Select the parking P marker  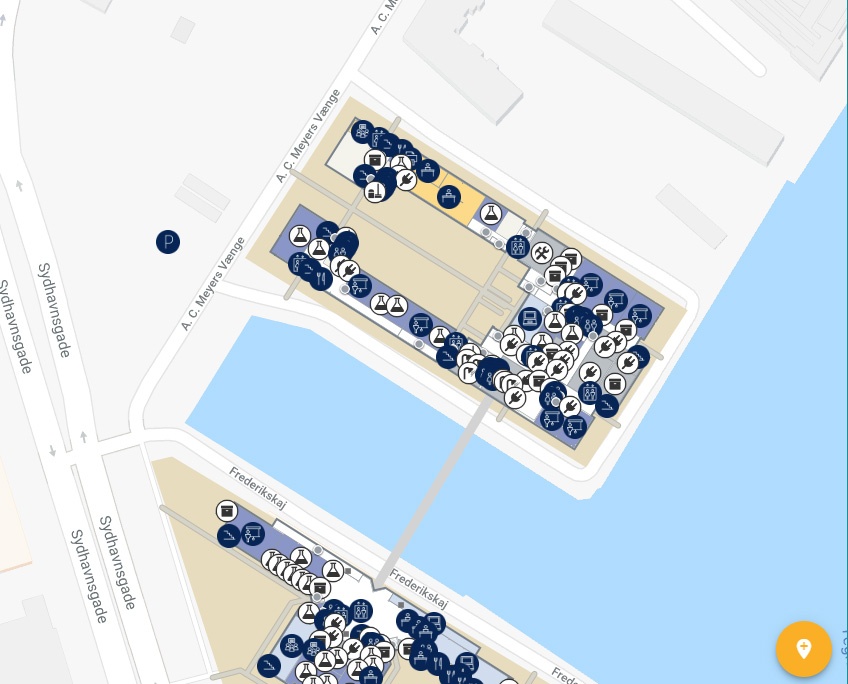tap(168, 241)
